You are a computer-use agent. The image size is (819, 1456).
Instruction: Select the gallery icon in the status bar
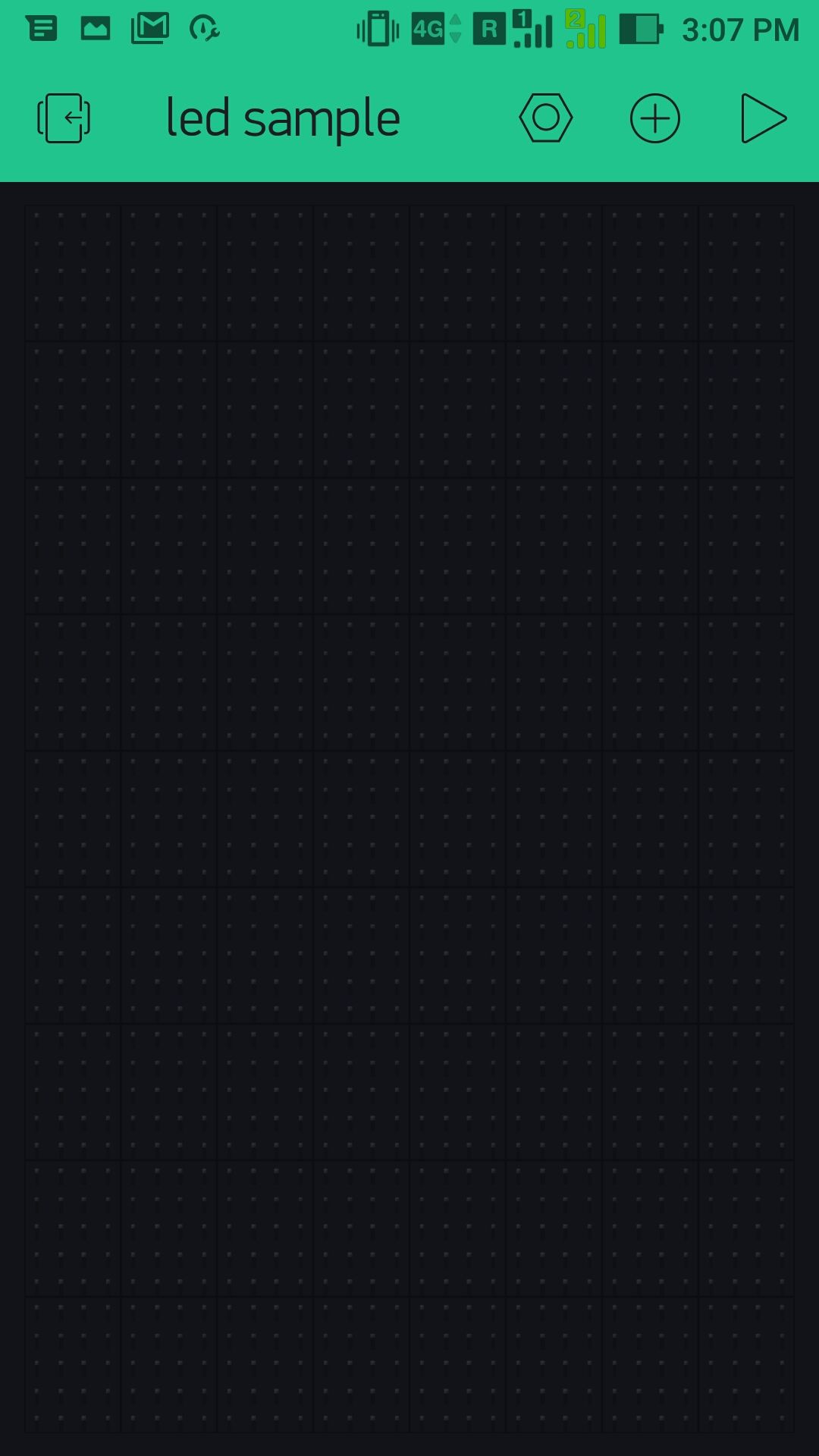click(95, 29)
